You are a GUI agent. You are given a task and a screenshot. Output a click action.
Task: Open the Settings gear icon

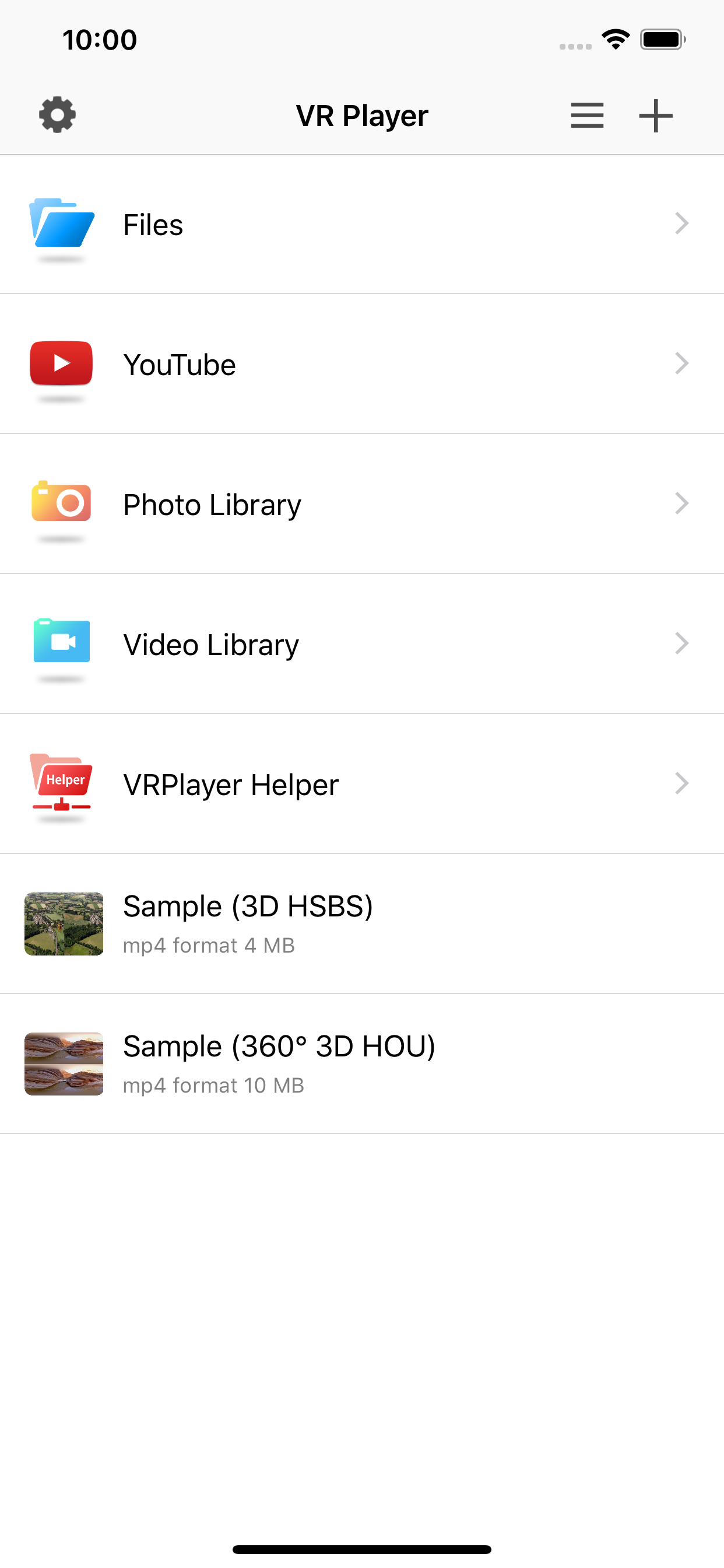pos(57,114)
